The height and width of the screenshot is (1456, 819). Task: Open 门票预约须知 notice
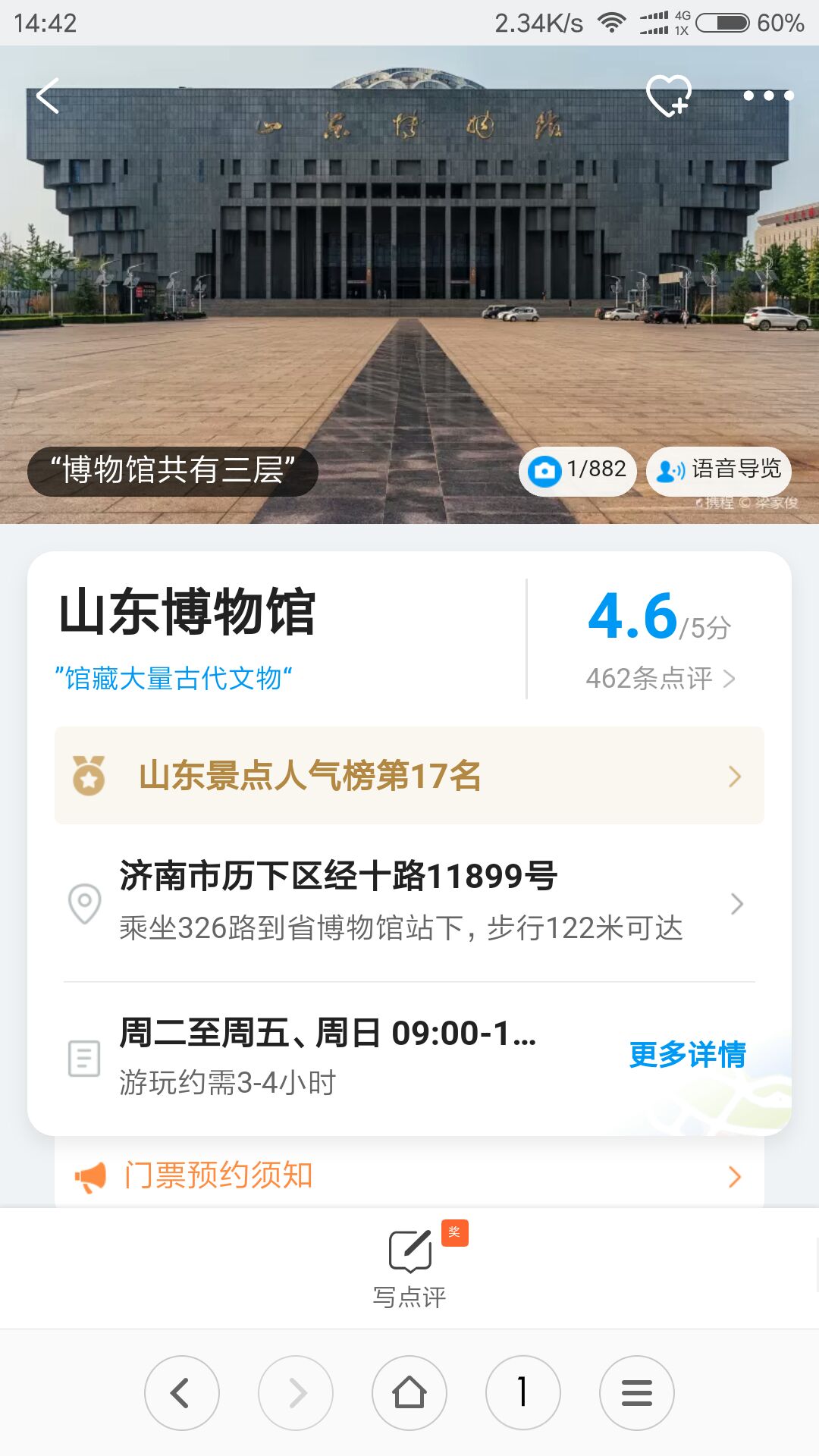click(409, 1176)
